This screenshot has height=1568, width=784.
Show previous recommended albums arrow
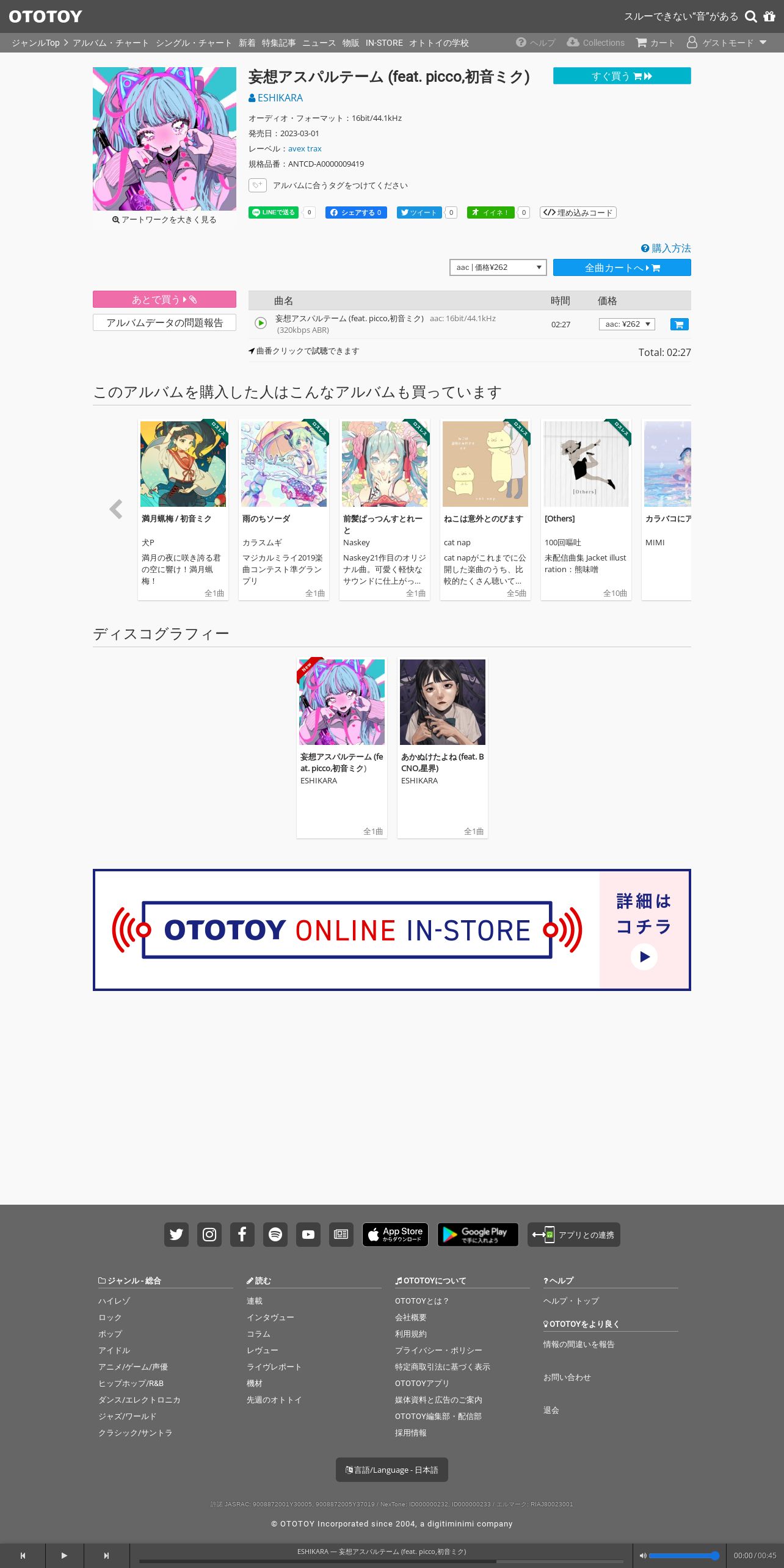point(116,509)
